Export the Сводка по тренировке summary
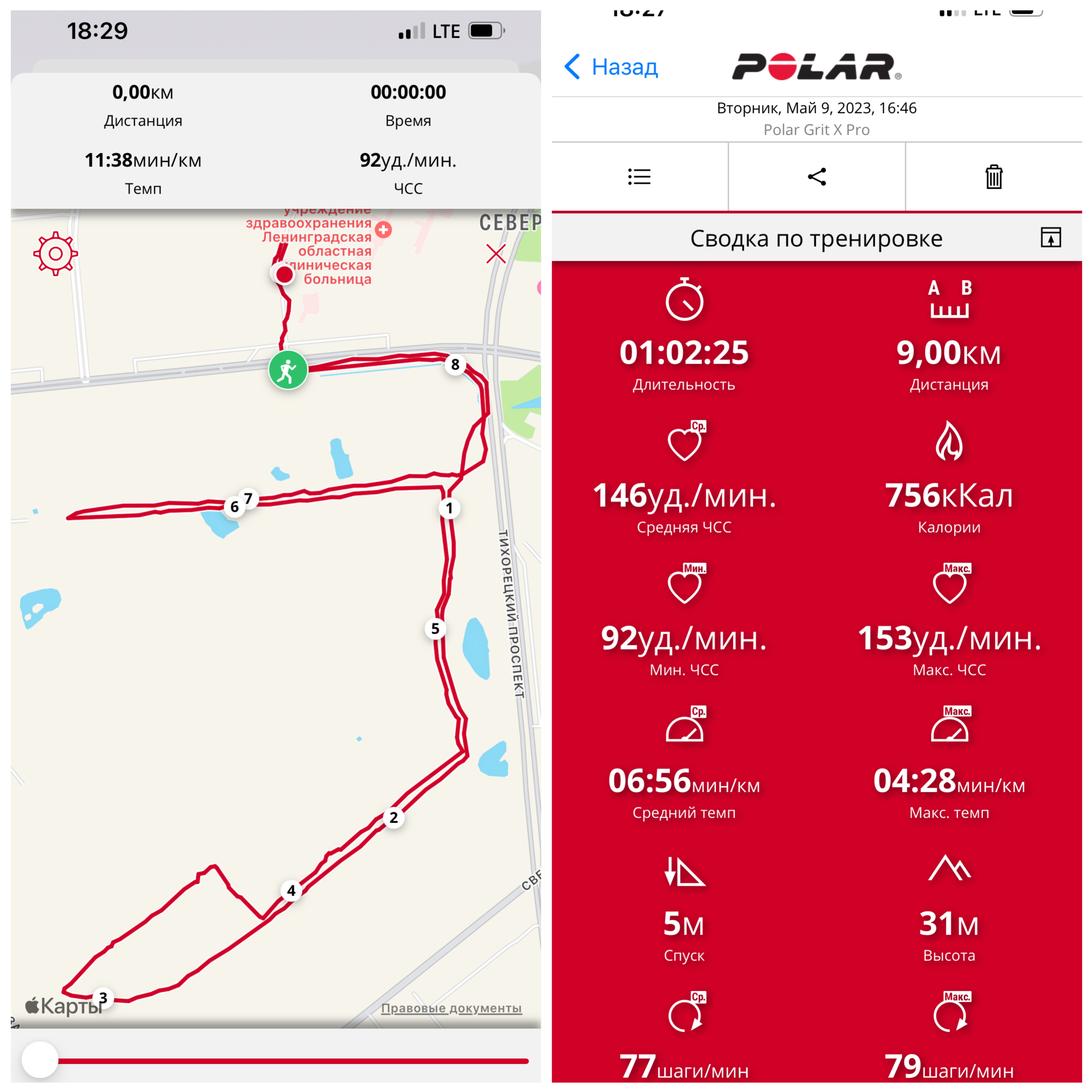The width and height of the screenshot is (1092, 1092). coord(1051,237)
